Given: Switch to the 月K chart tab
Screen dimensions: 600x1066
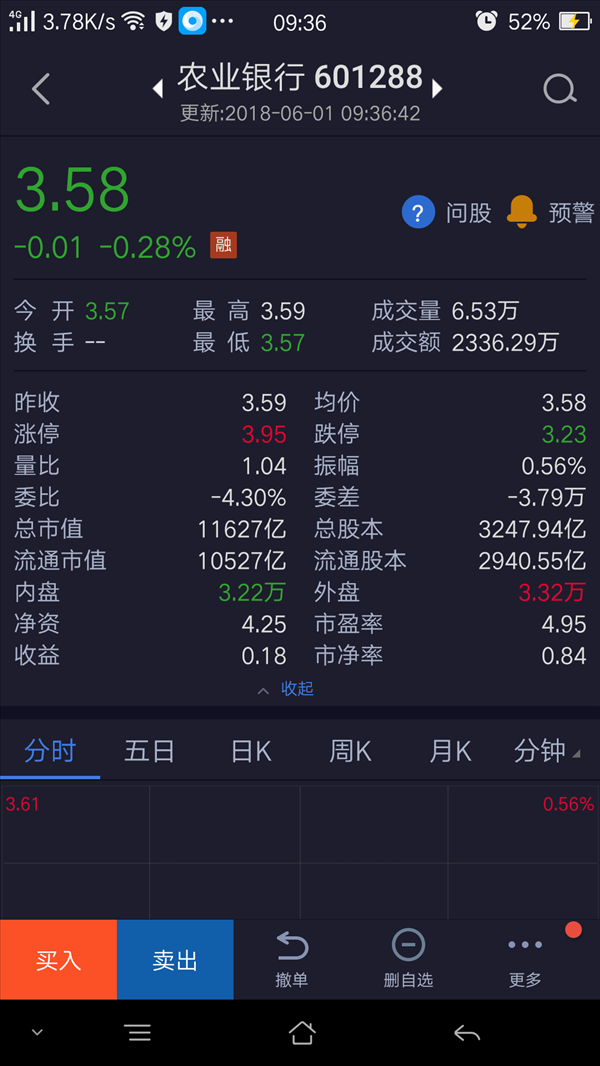Looking at the screenshot, I should pos(450,751).
